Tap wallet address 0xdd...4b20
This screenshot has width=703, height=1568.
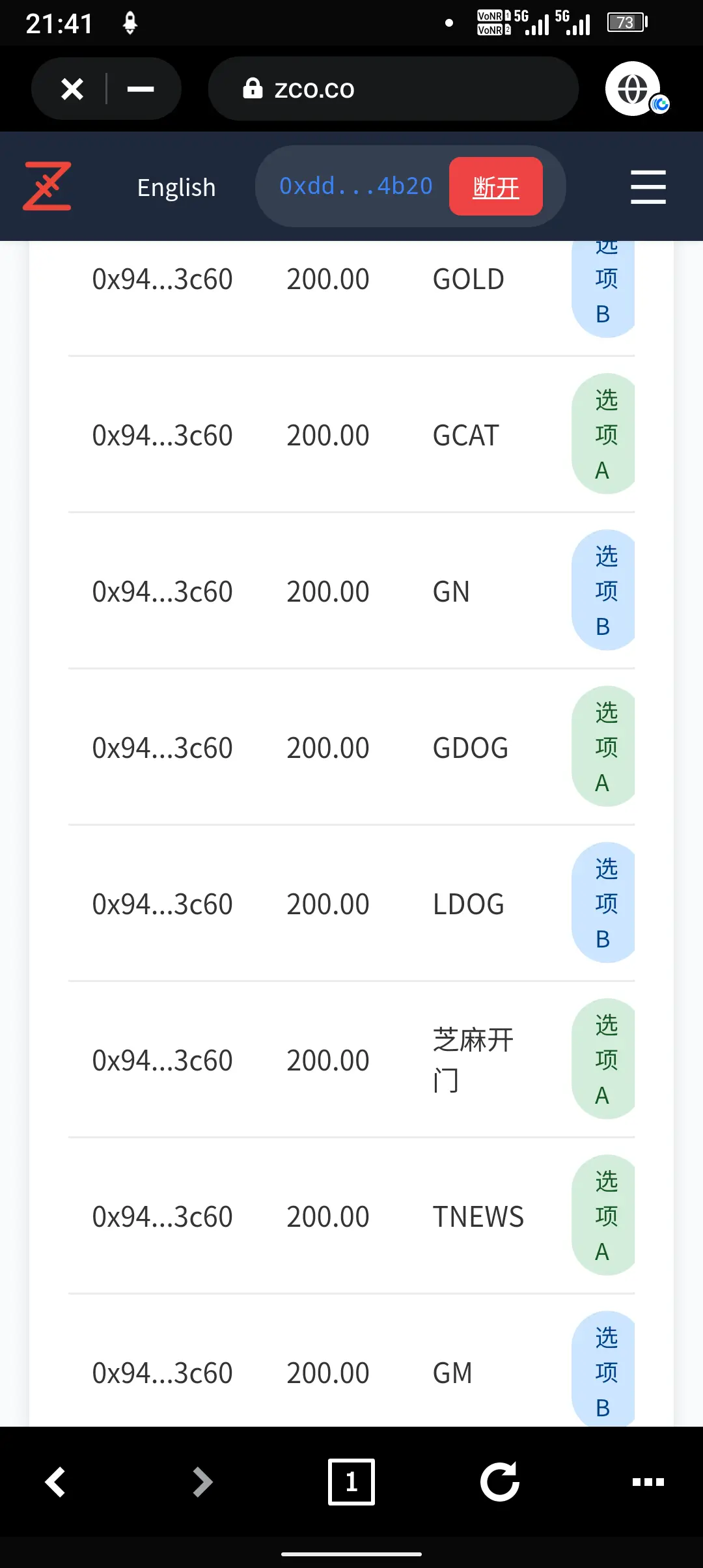(355, 186)
